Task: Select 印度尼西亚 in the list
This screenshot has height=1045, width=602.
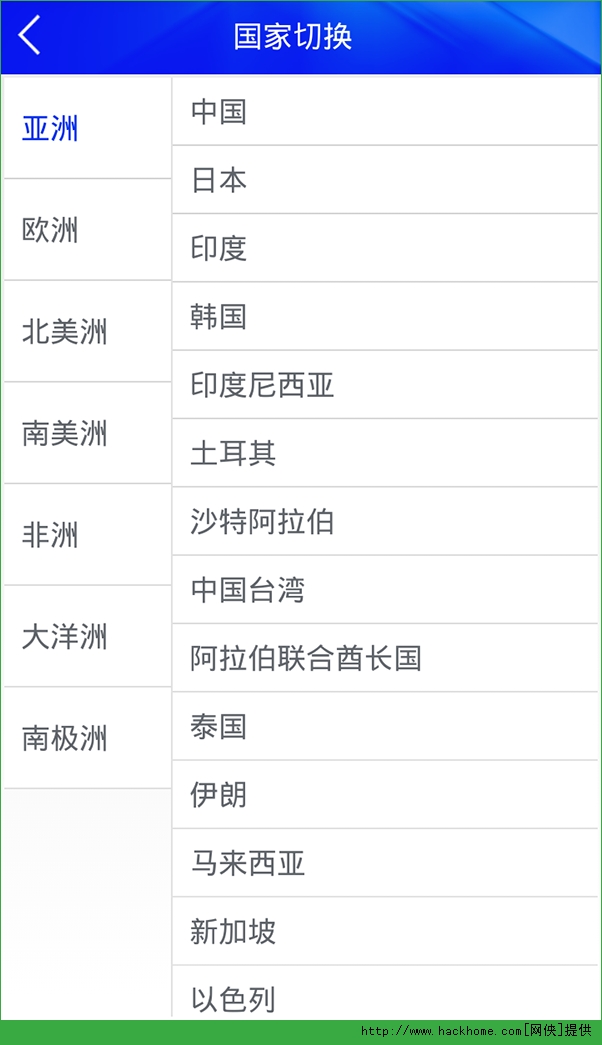Action: pos(384,385)
